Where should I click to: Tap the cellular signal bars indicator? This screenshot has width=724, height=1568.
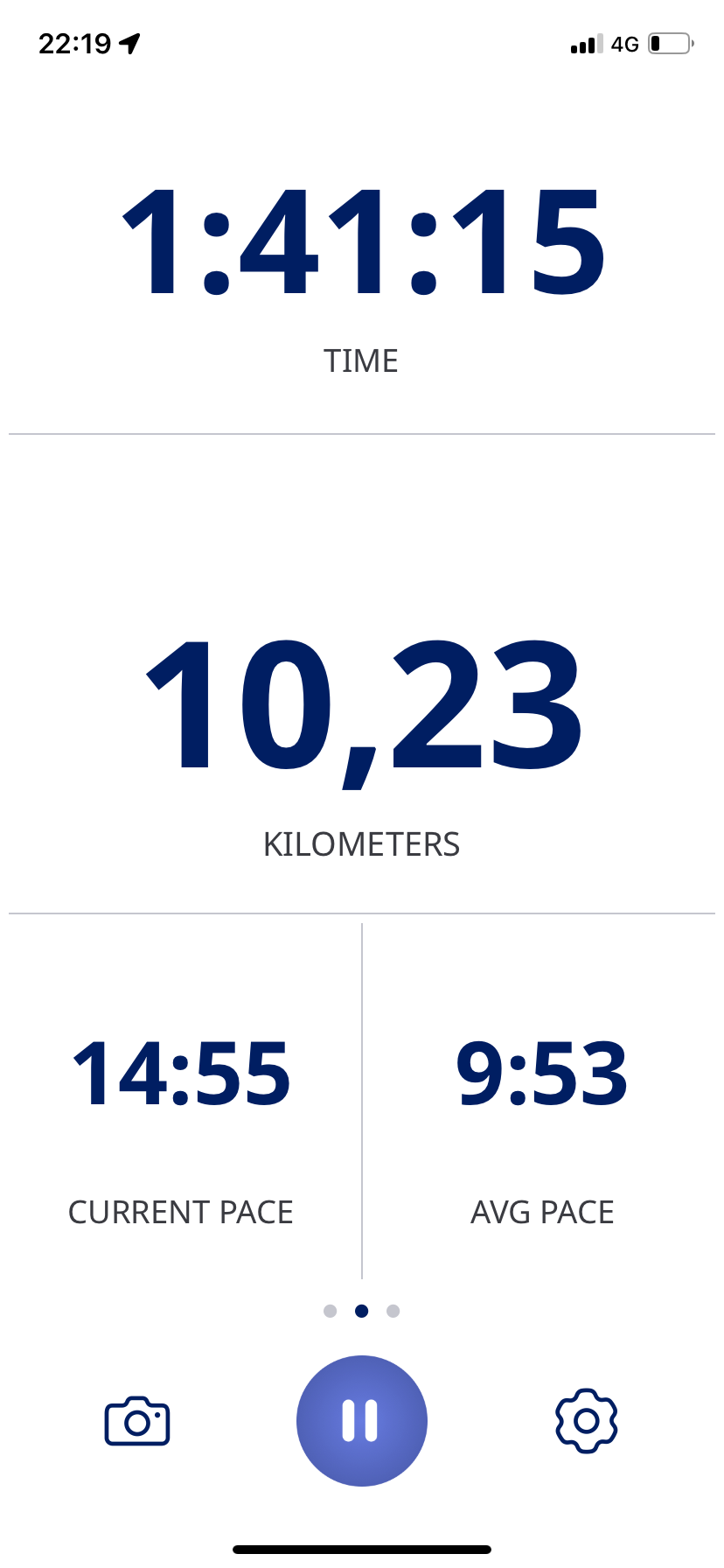(584, 43)
